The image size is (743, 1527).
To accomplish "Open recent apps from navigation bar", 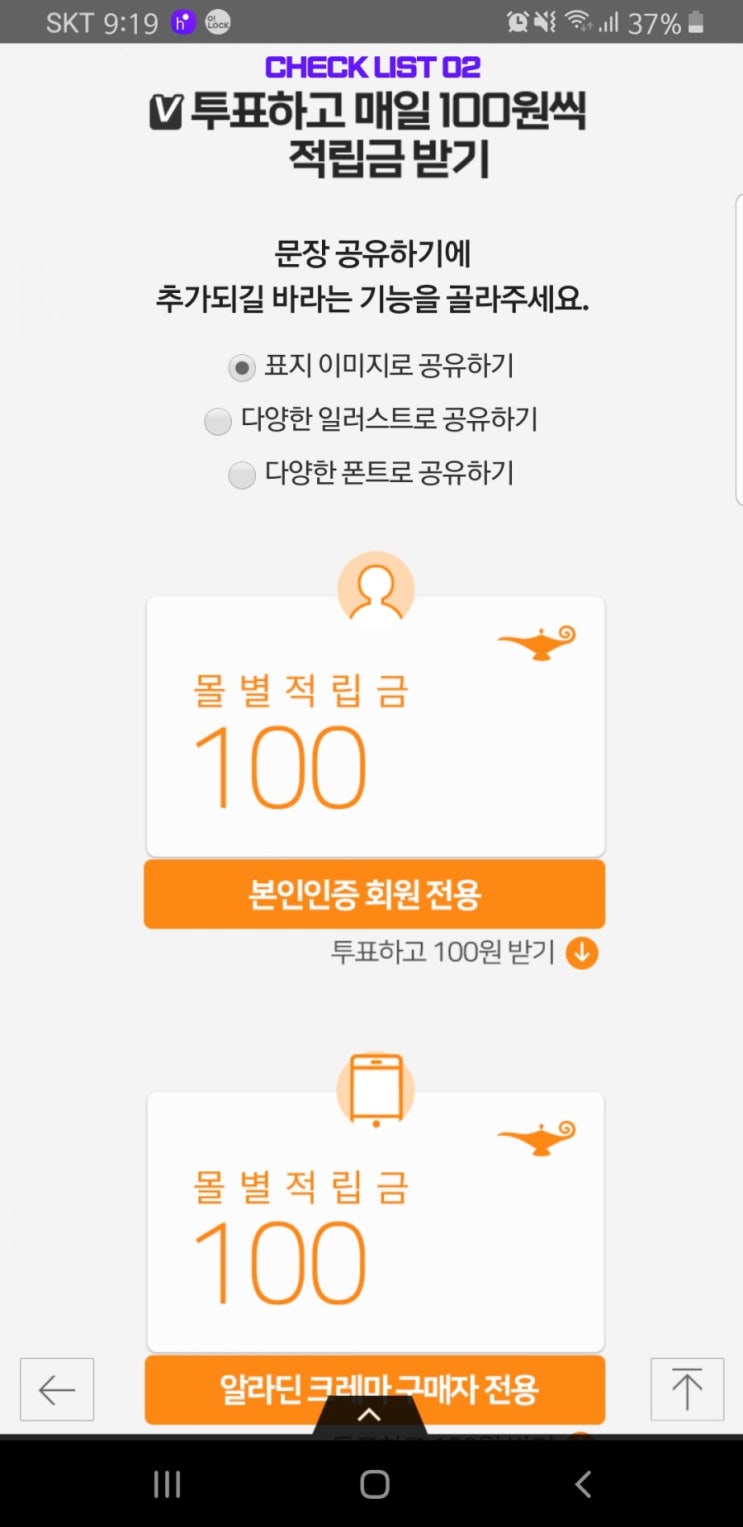I will [167, 1484].
